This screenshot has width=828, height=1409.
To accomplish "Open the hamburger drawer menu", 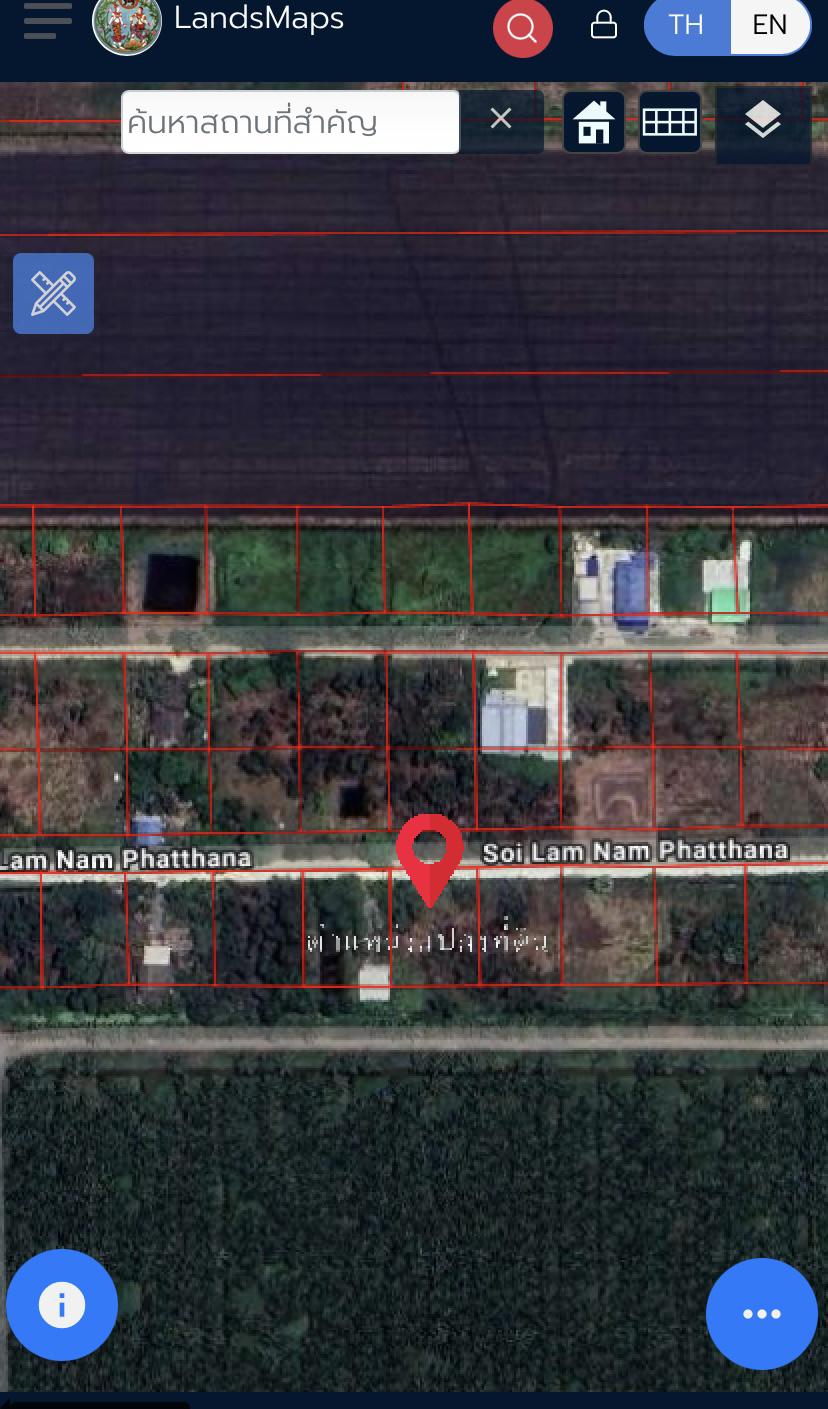I will [x=47, y=20].
